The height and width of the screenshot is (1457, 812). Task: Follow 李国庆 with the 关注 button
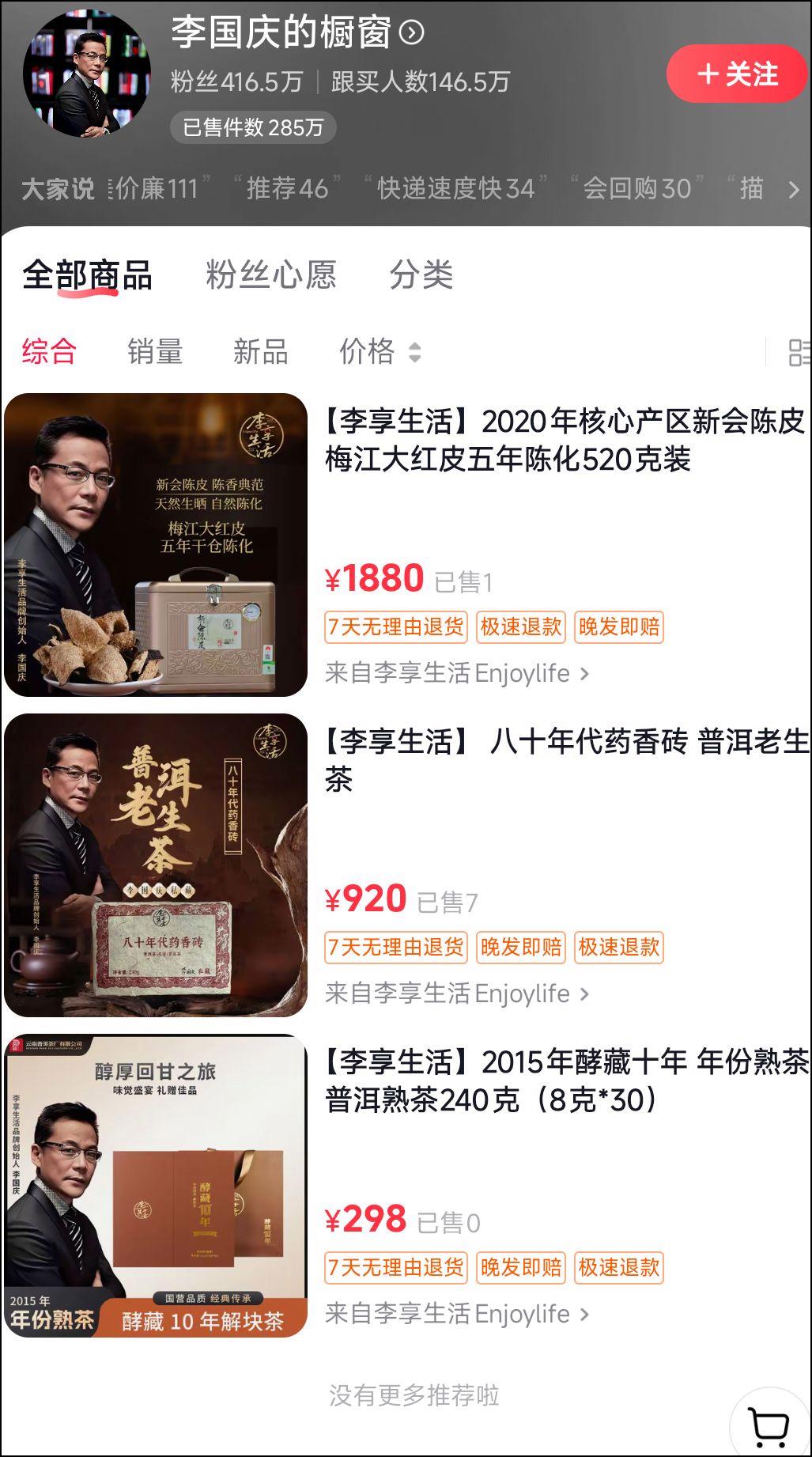[x=735, y=74]
